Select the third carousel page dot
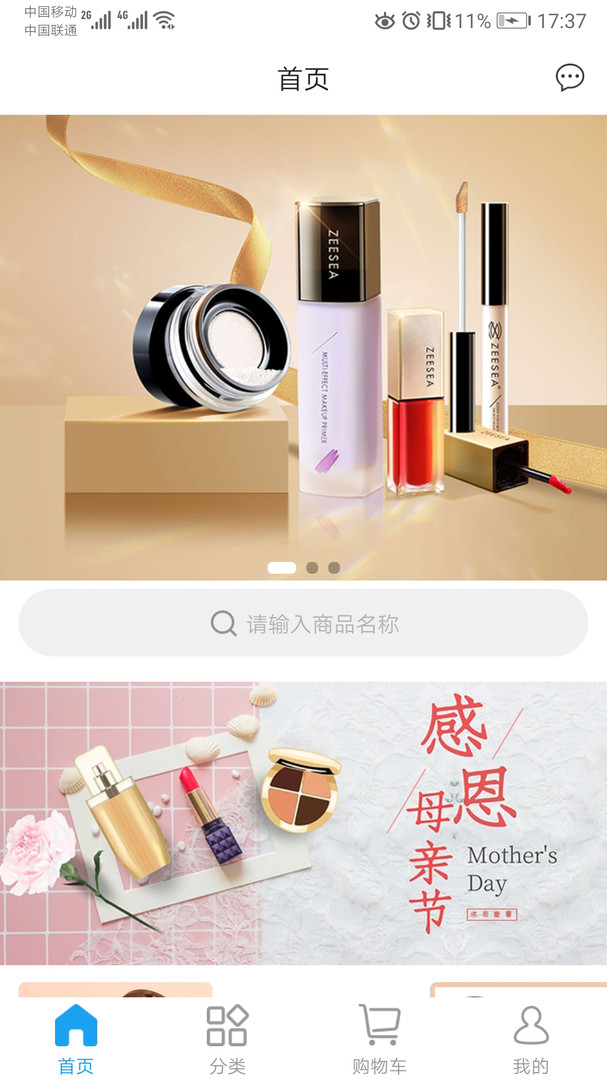Image resolution: width=607 pixels, height=1080 pixels. pos(334,568)
